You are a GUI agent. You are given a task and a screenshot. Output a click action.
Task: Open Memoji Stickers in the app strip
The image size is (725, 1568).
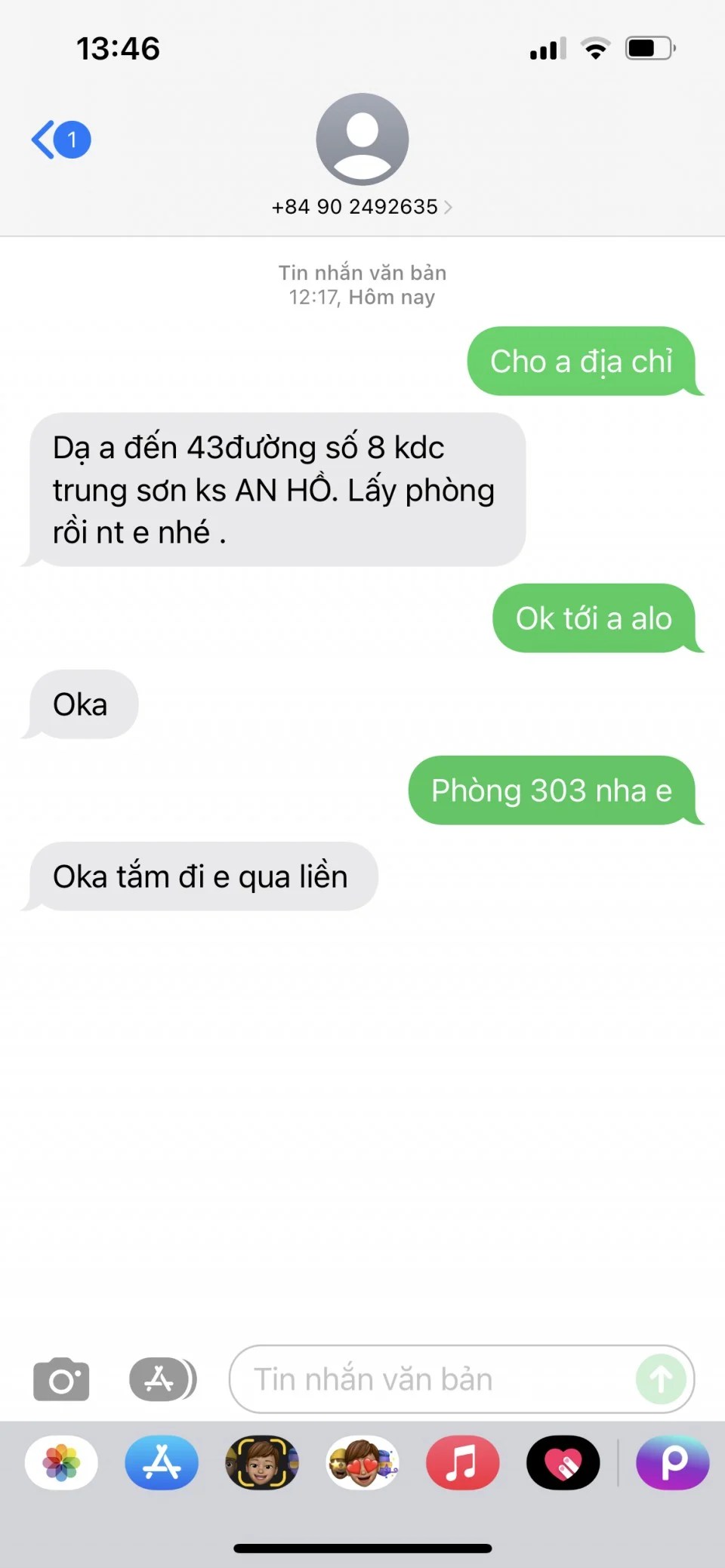(x=362, y=1462)
